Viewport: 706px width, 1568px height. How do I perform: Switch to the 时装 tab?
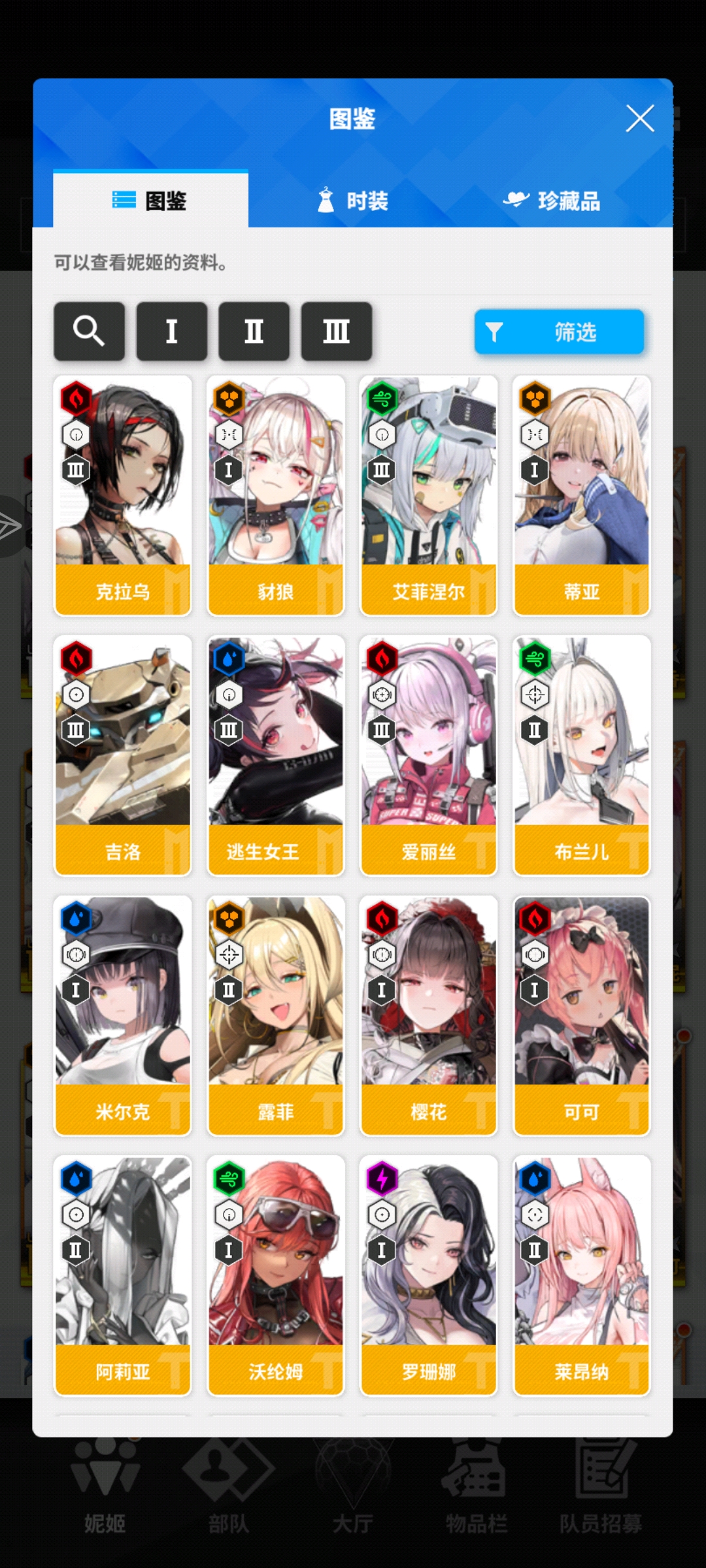click(353, 201)
